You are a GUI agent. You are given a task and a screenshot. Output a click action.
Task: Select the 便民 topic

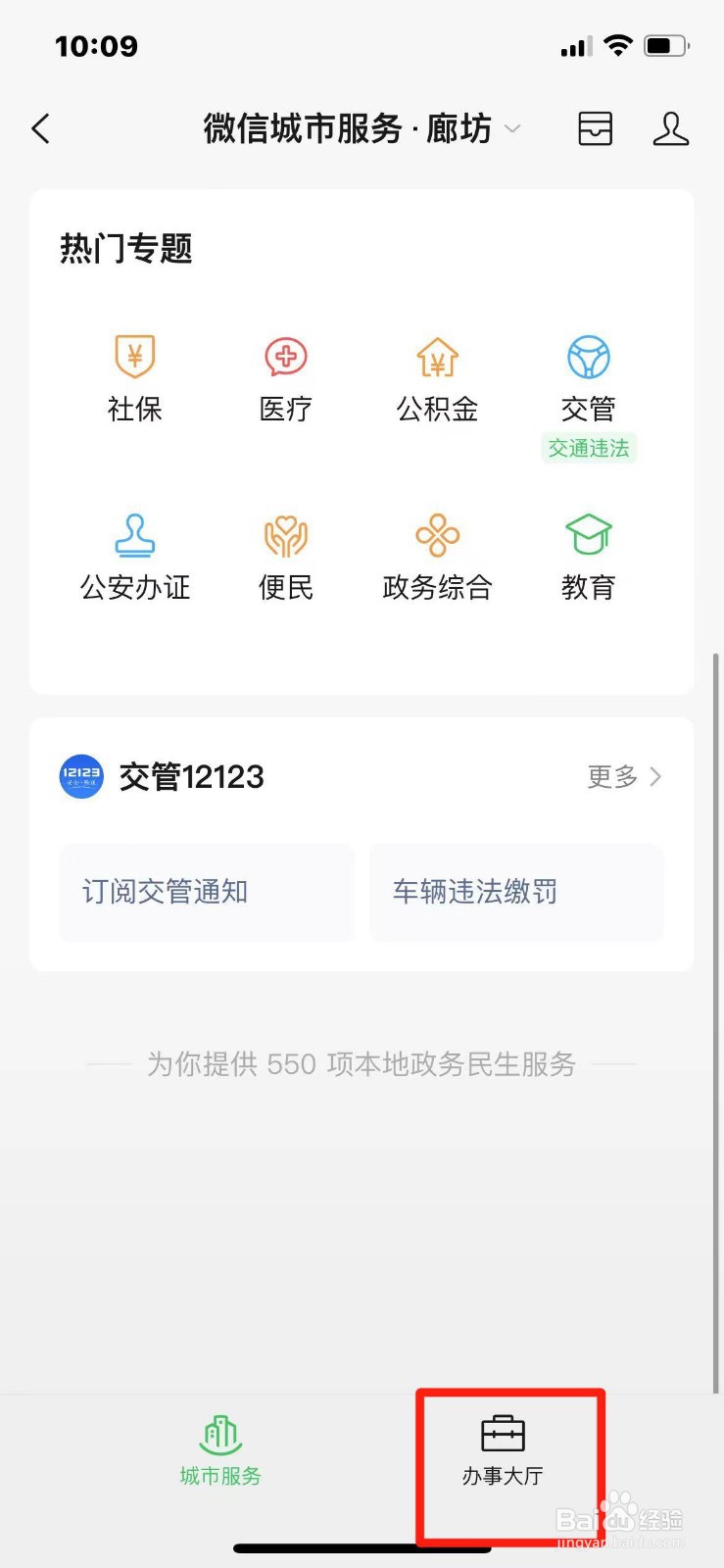[x=286, y=558]
